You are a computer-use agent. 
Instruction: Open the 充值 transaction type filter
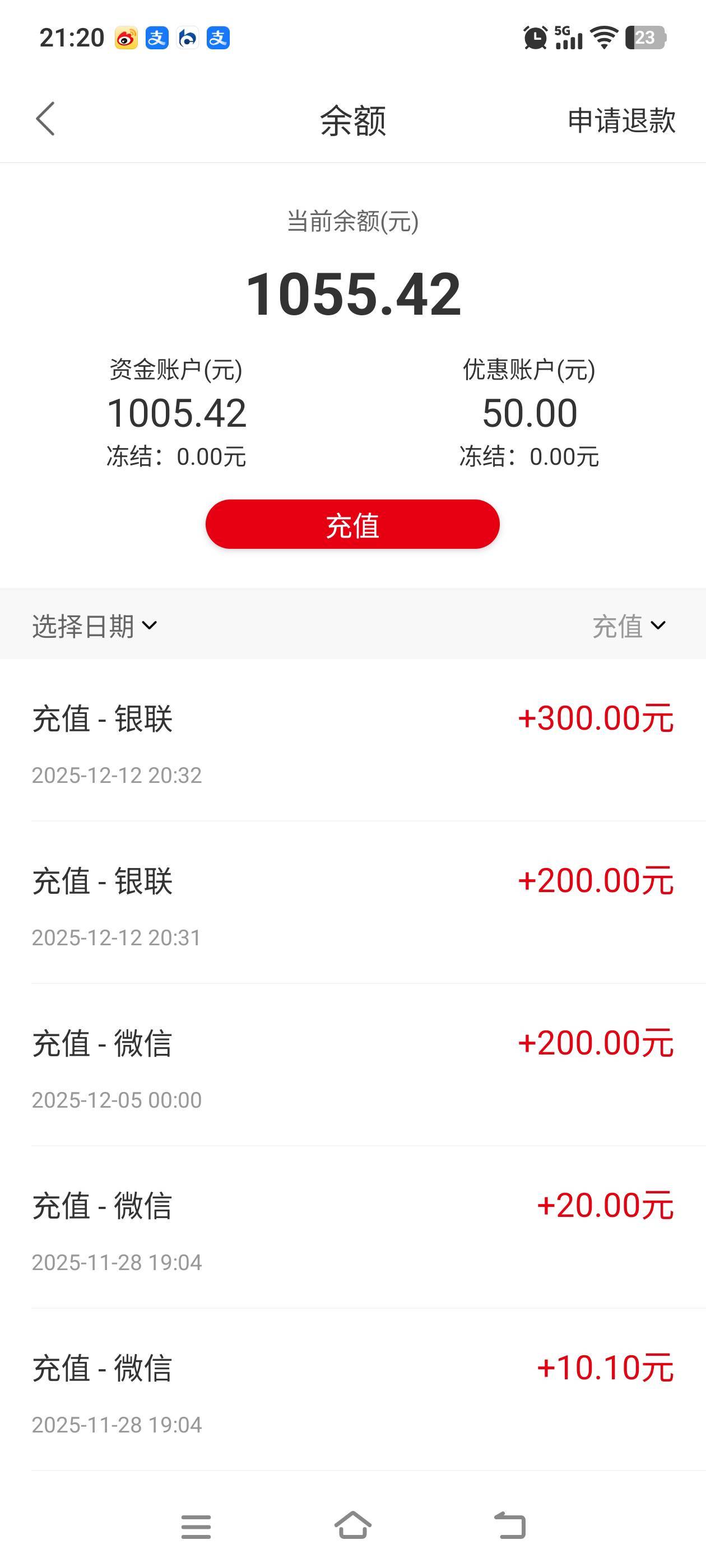[x=629, y=626]
